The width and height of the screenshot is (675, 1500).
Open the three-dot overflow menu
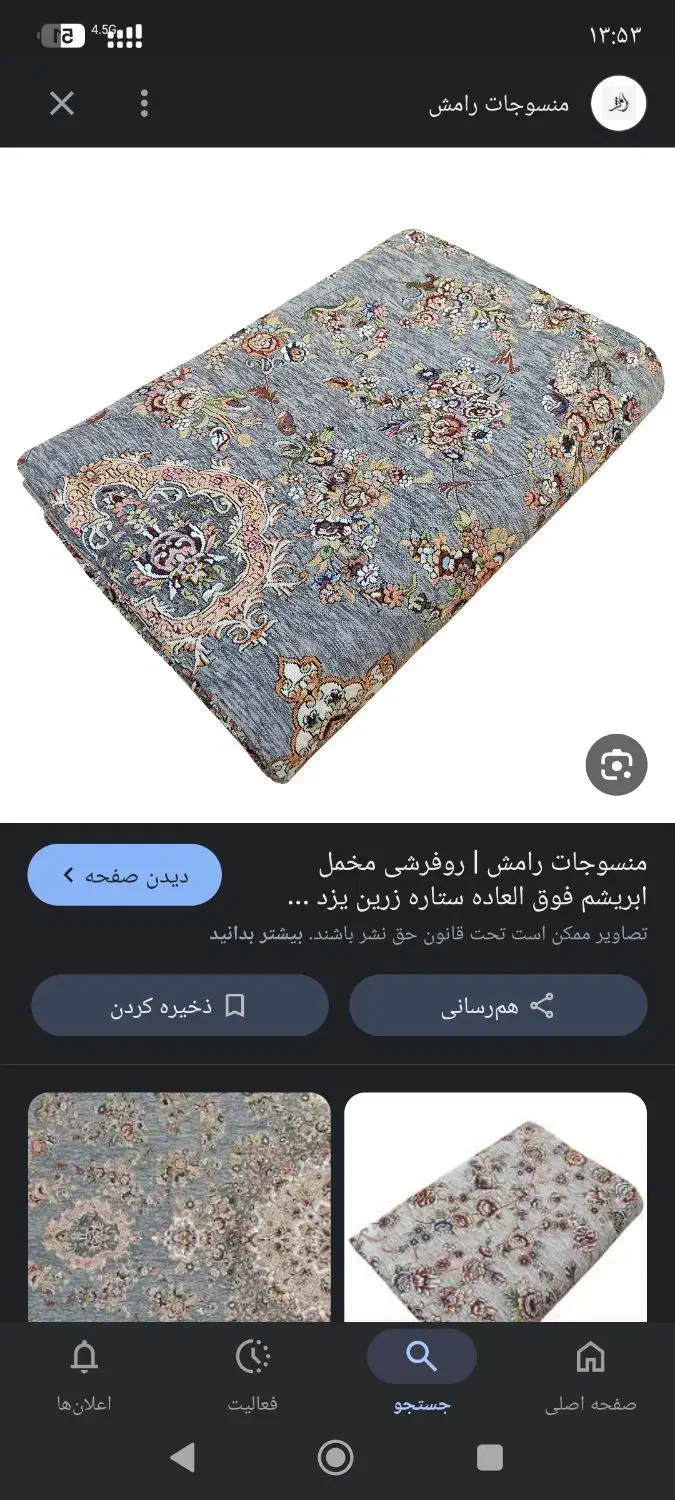[145, 103]
